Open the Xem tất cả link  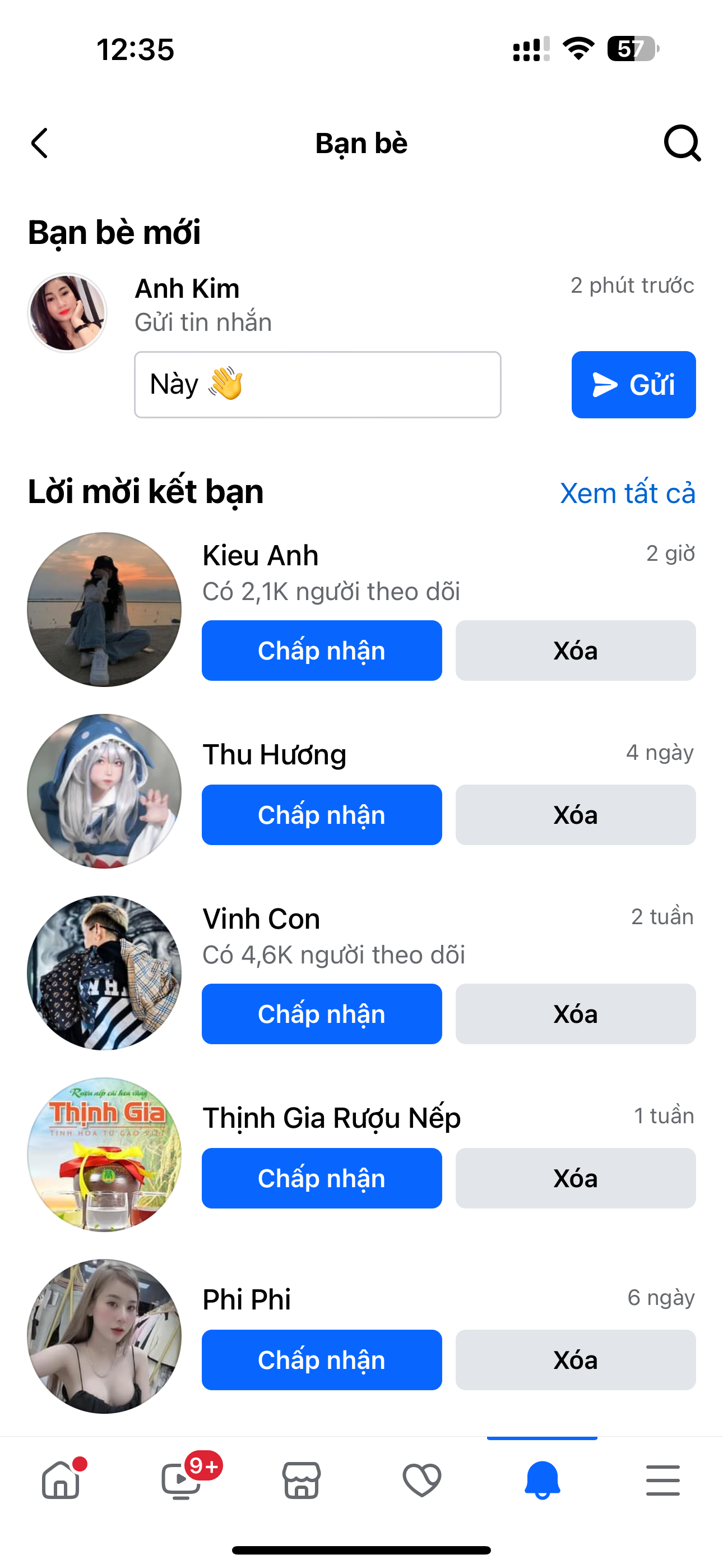coord(627,493)
